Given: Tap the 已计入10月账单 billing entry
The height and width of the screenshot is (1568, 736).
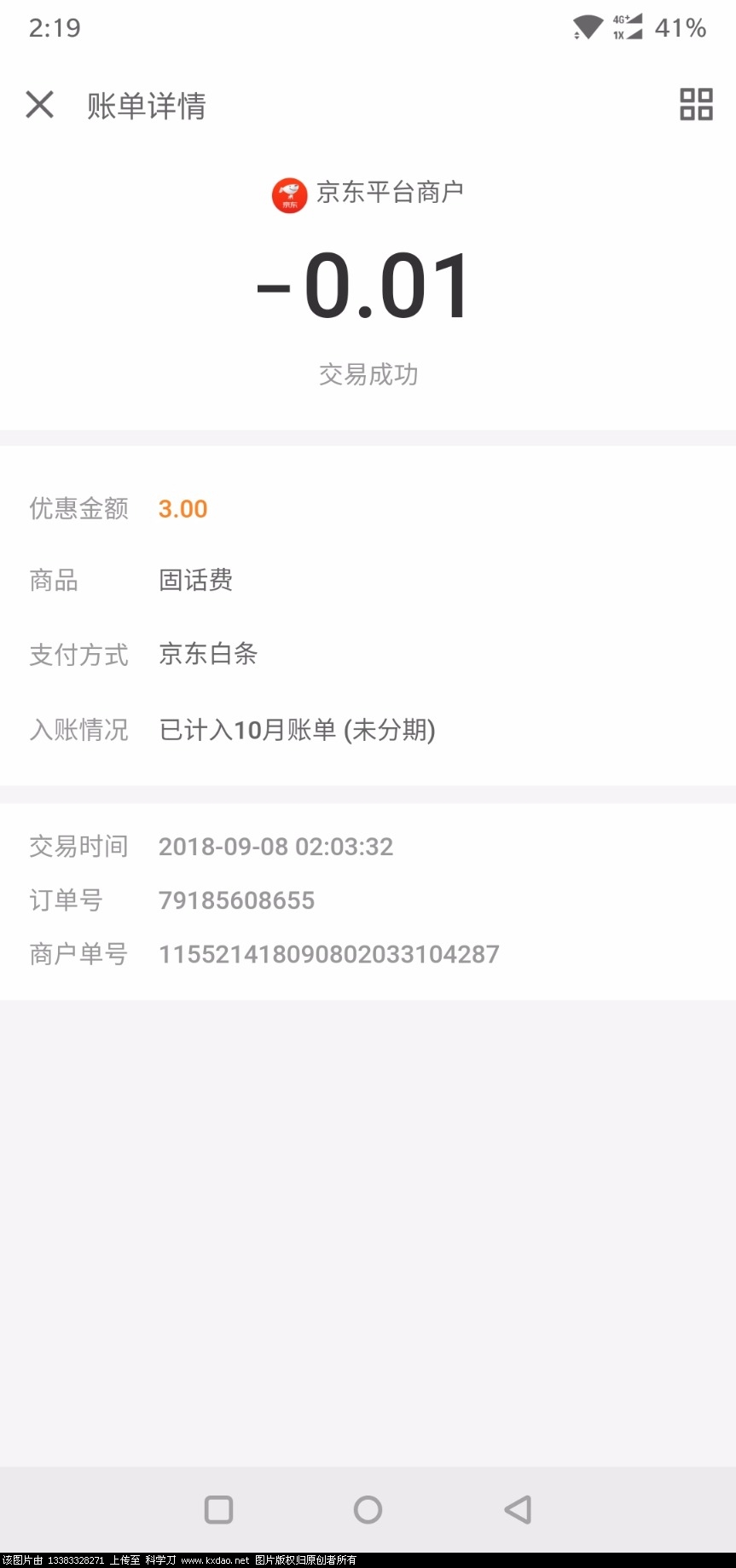Looking at the screenshot, I should [x=297, y=731].
